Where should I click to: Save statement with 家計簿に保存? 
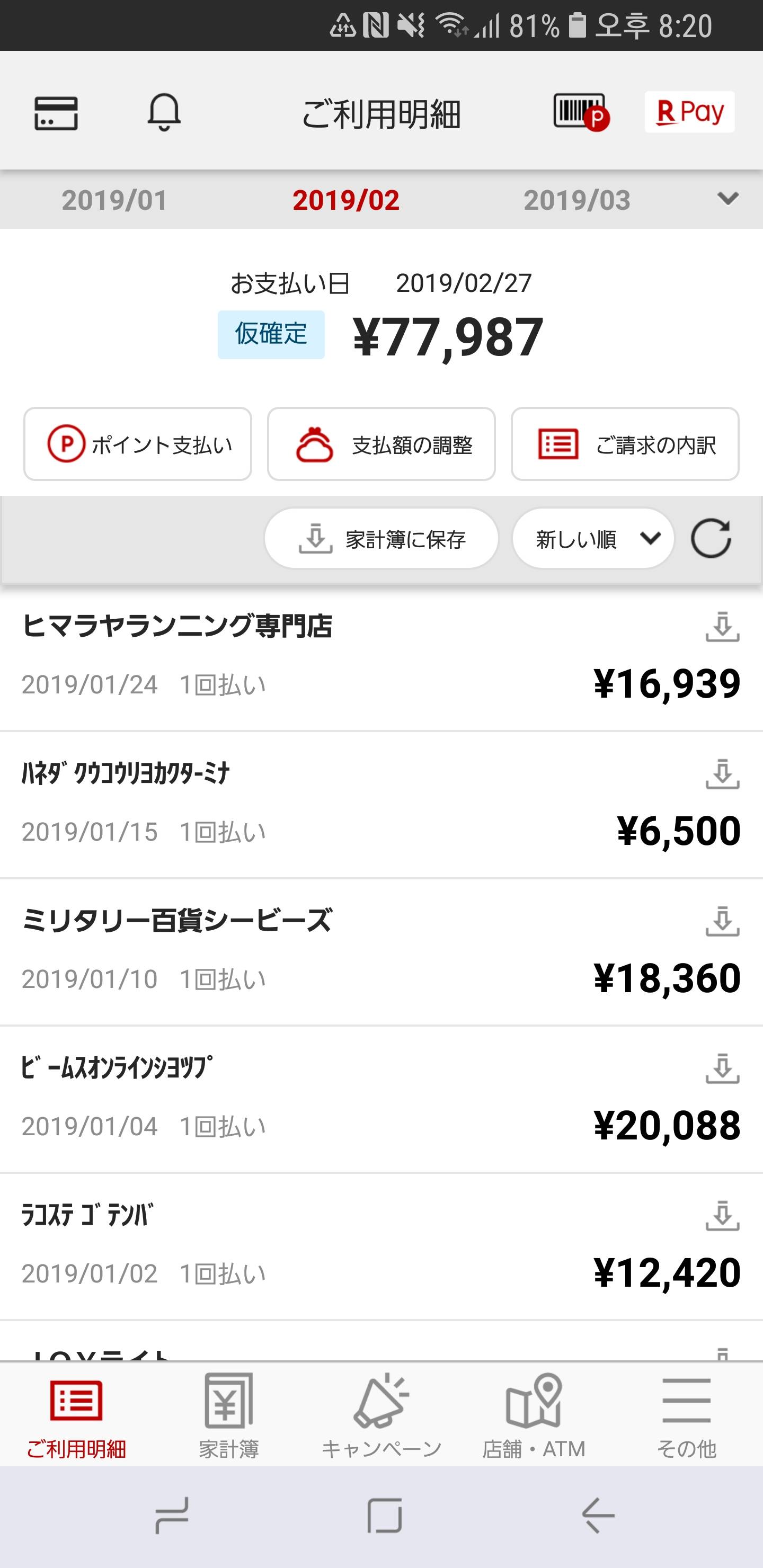pos(381,539)
